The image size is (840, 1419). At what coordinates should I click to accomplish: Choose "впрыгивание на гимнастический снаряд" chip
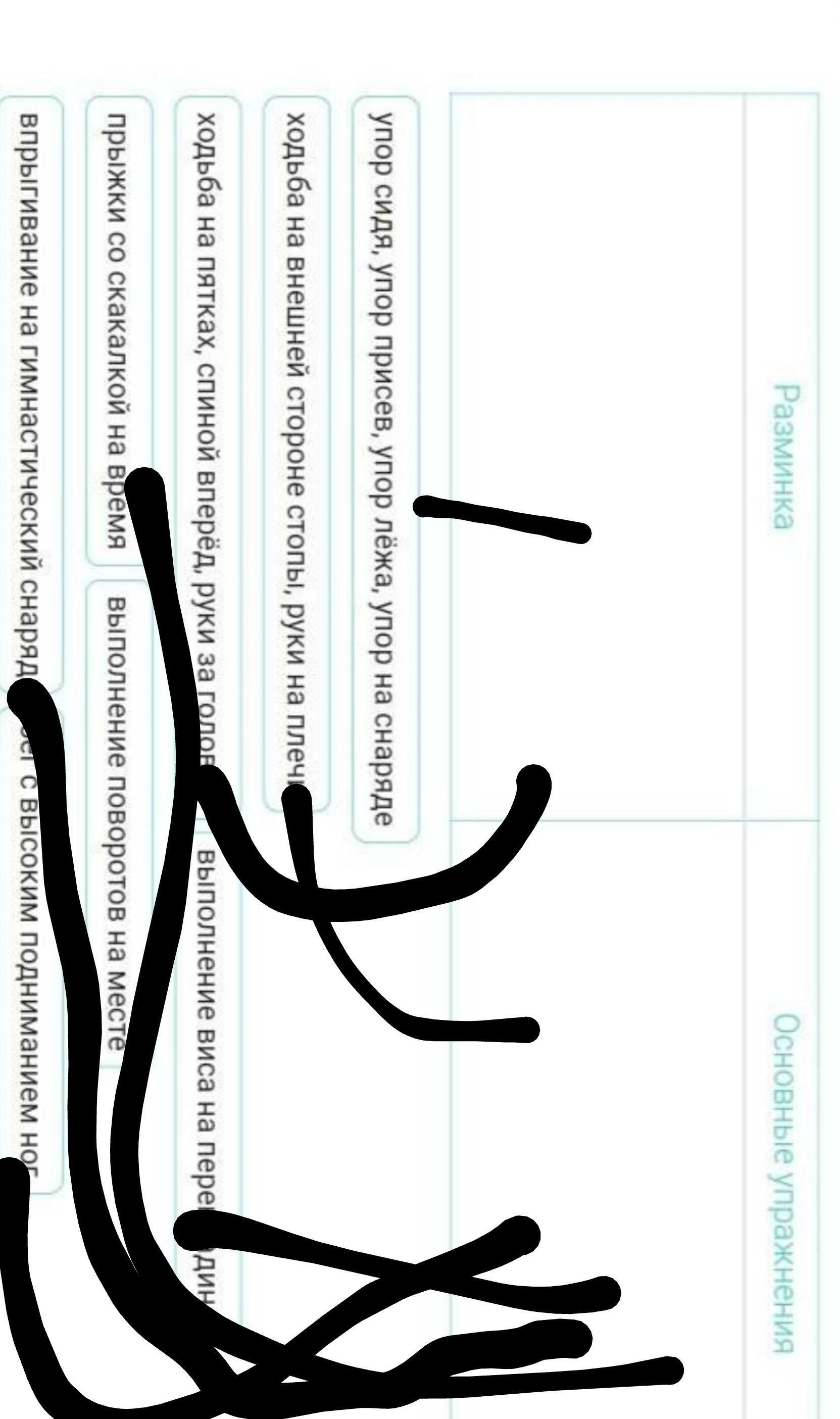(31, 394)
